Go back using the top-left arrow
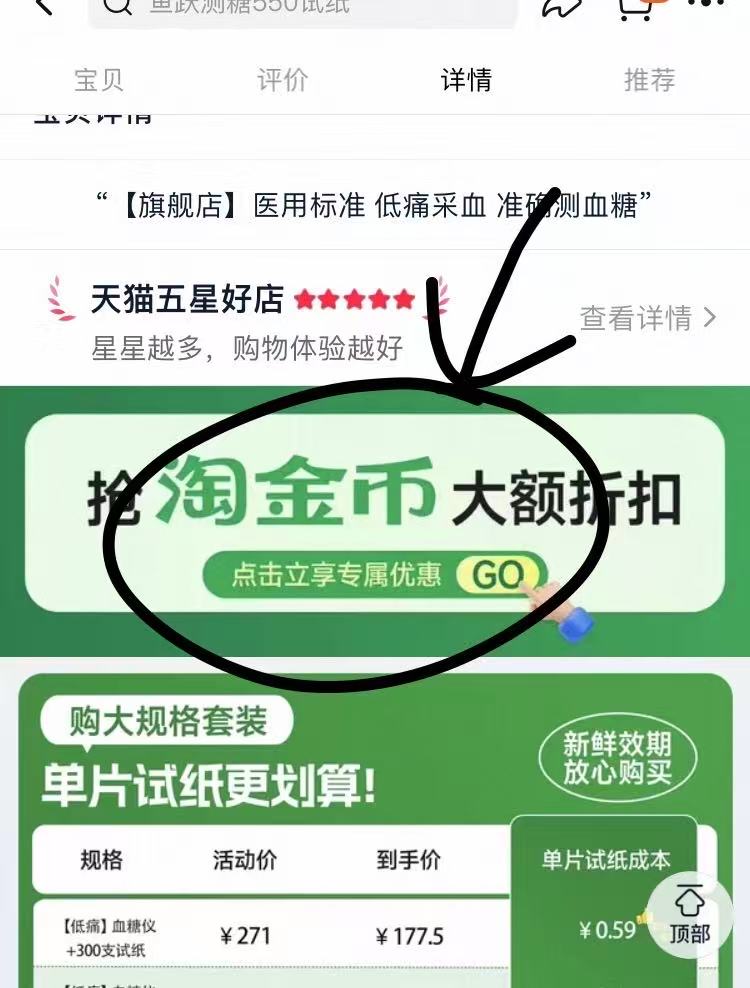The width and height of the screenshot is (750, 988). tap(42, 8)
